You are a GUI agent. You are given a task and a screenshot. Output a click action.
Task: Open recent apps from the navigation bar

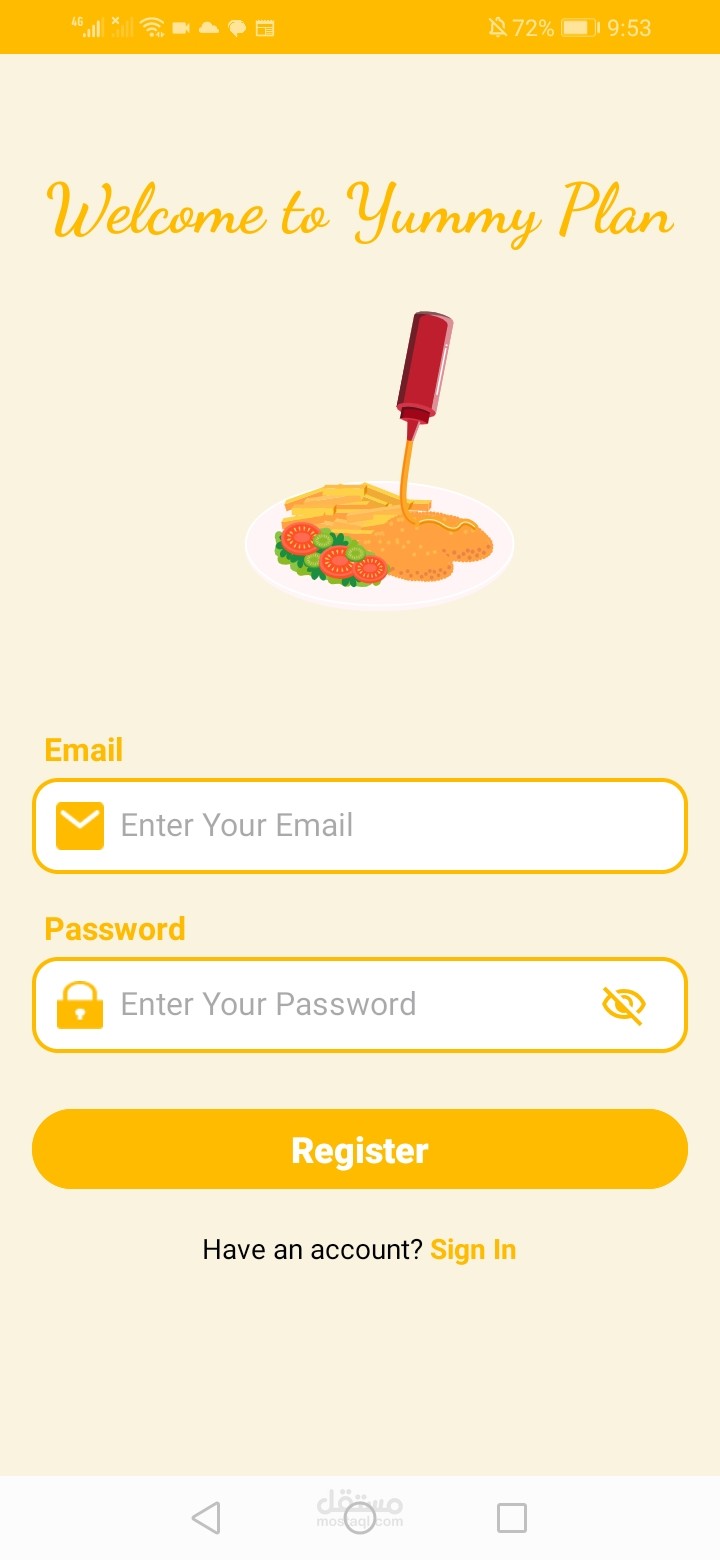(511, 1518)
